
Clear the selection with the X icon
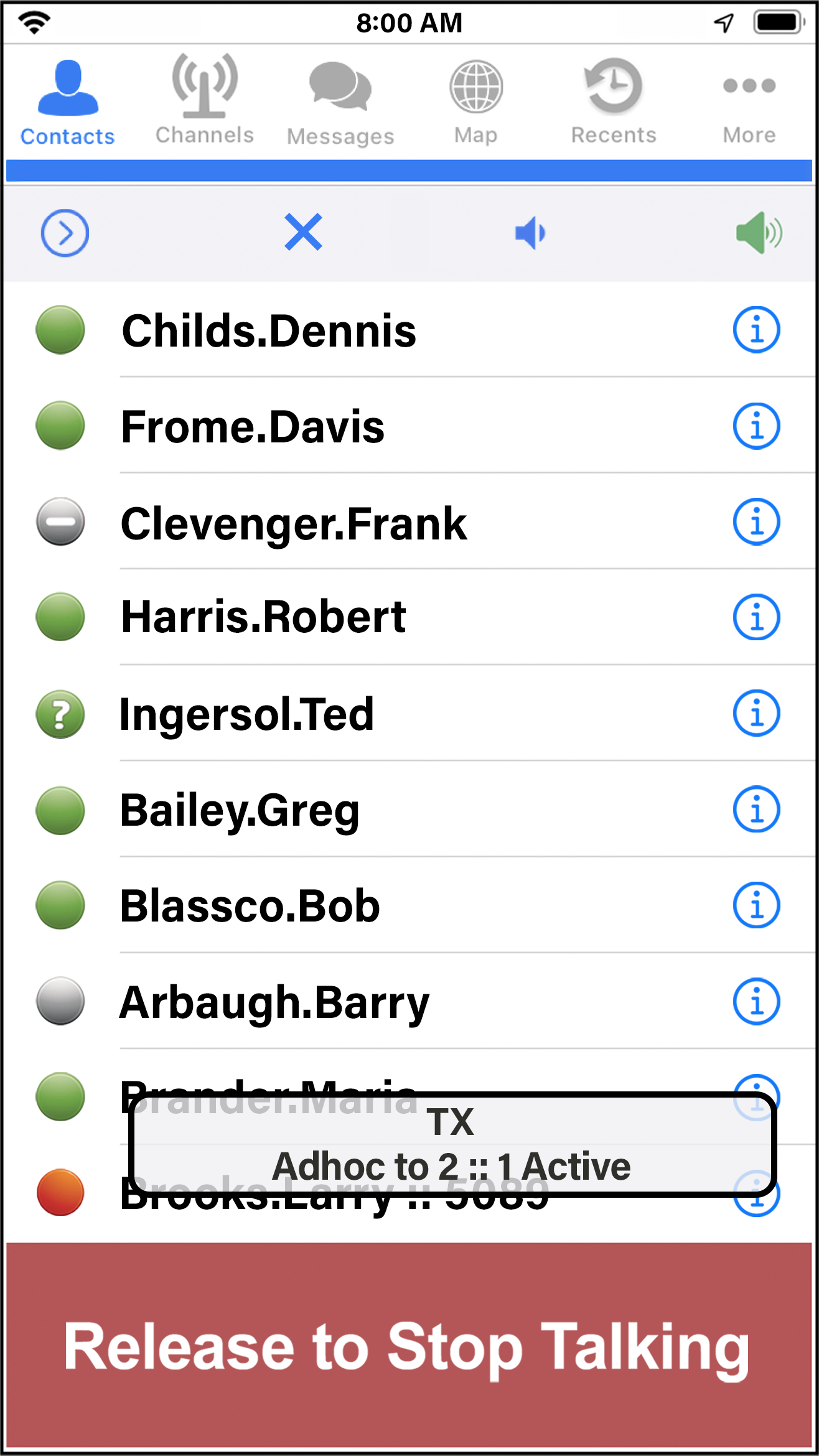303,232
